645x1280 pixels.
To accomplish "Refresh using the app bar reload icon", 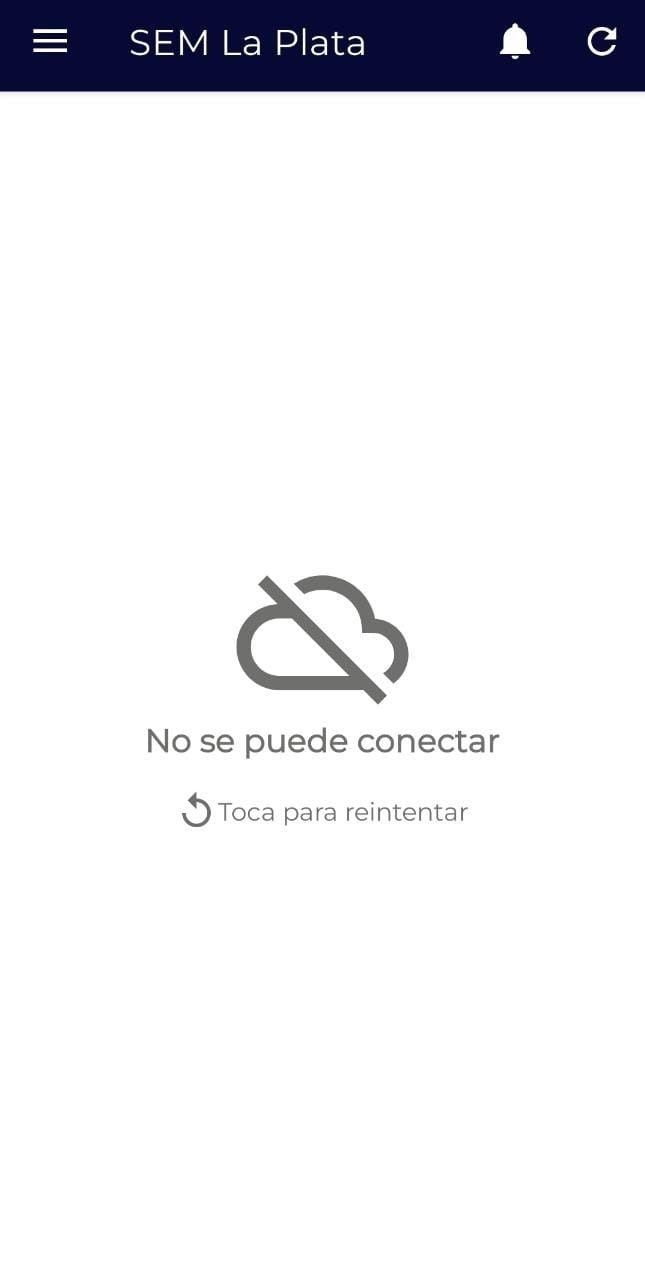I will tap(601, 42).
